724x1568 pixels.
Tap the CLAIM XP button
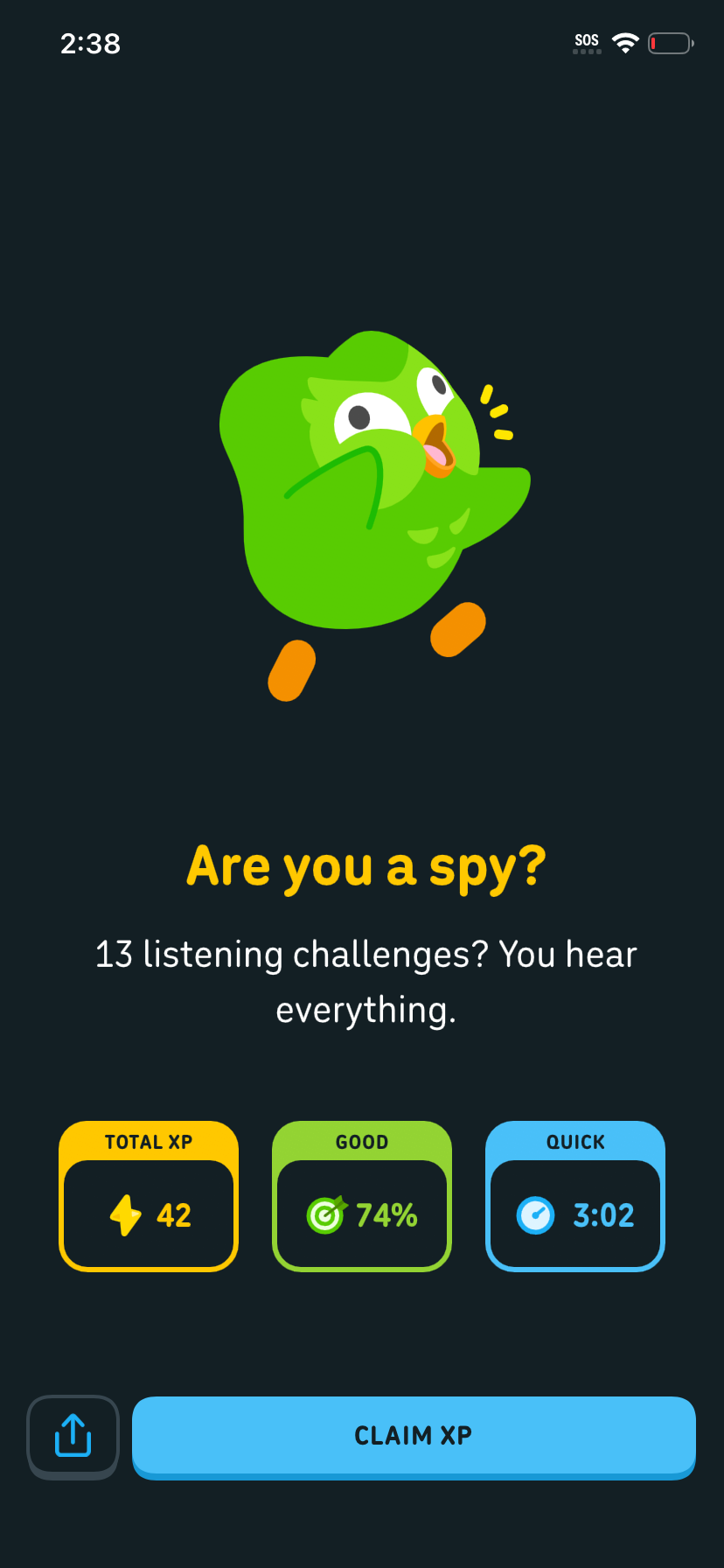pos(414,1436)
